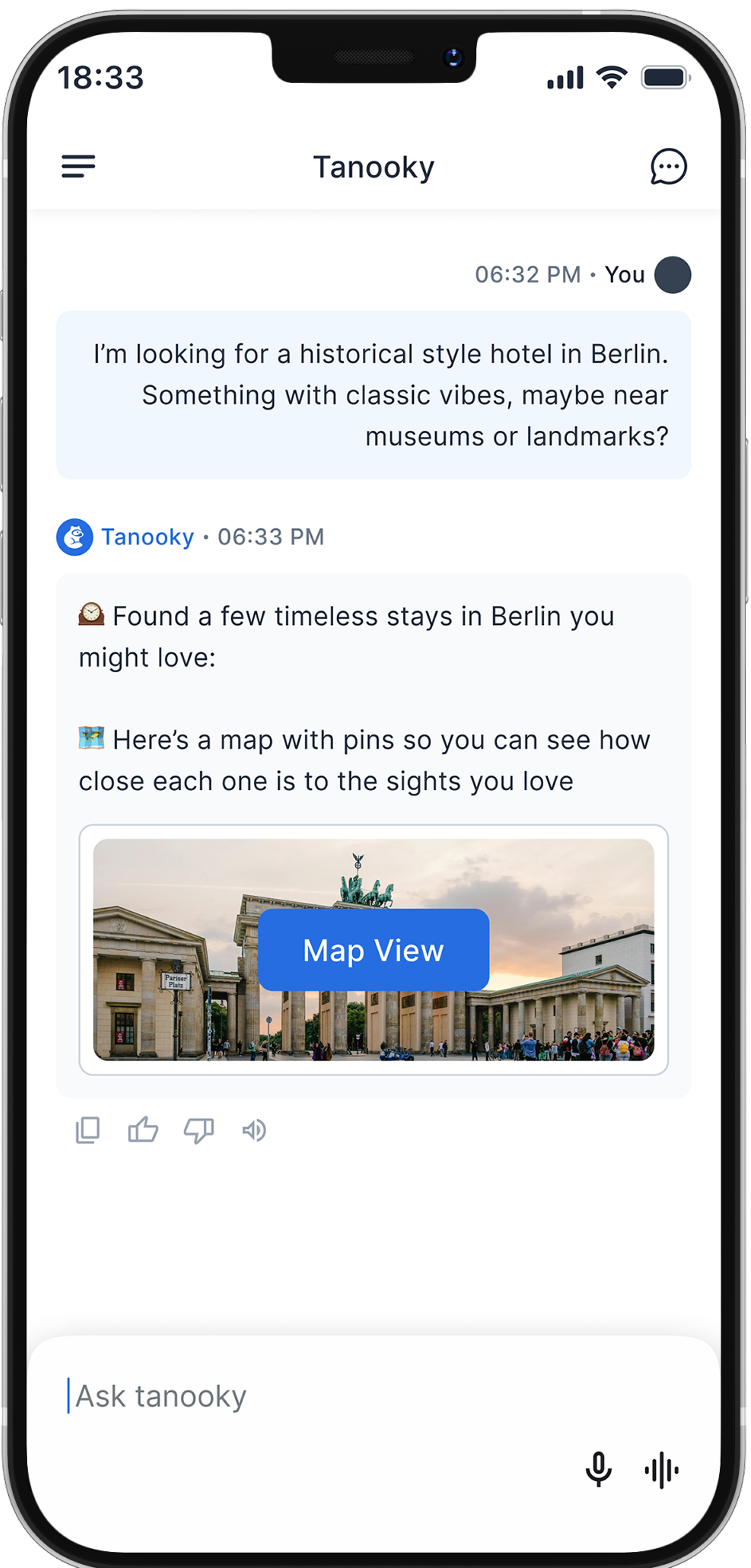Give Tanooky's reply a thumbs down
Image resolution: width=751 pixels, height=1568 pixels.
(x=198, y=1130)
